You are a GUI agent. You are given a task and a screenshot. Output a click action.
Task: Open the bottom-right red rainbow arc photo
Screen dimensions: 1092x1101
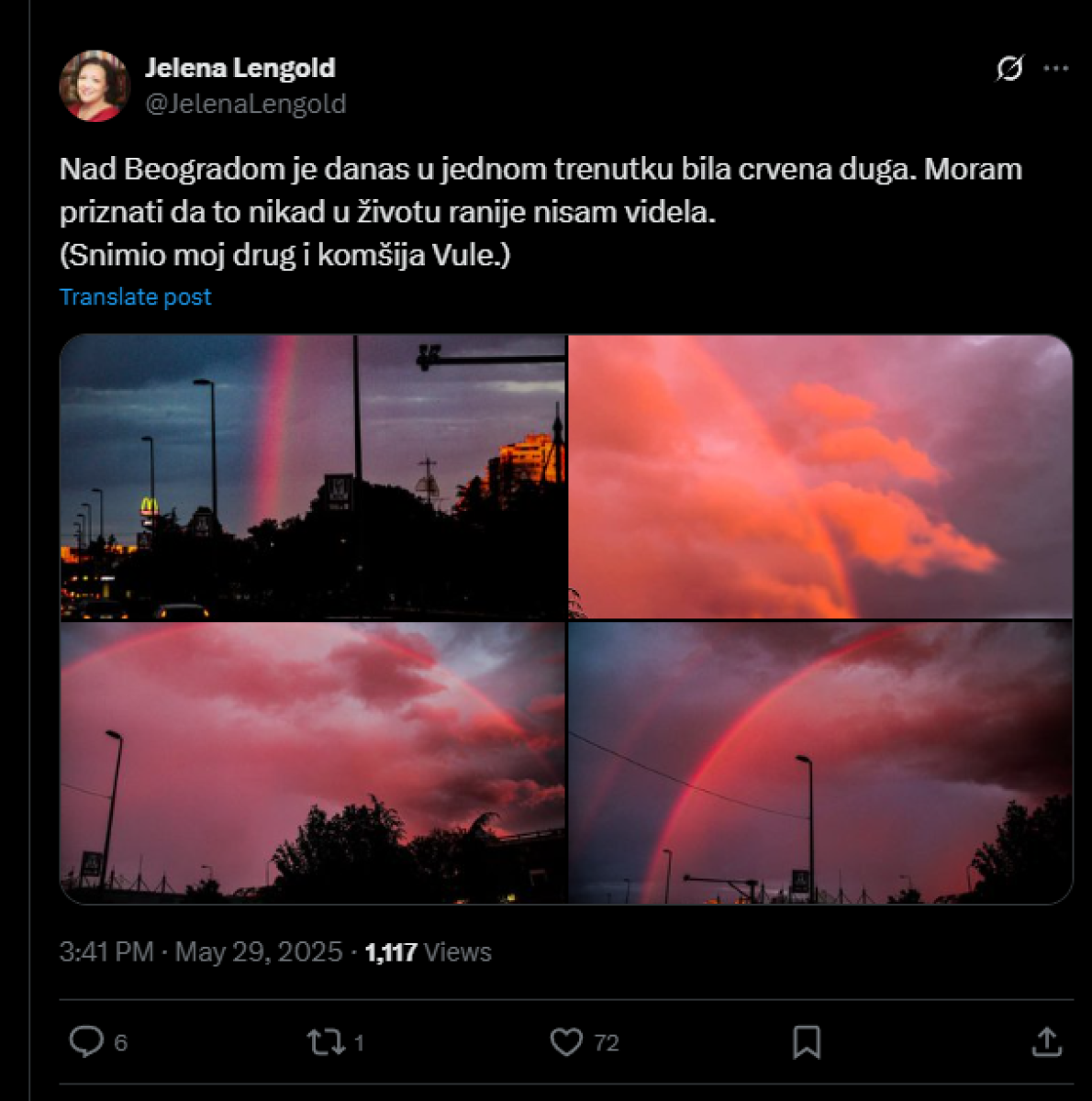pos(819,762)
